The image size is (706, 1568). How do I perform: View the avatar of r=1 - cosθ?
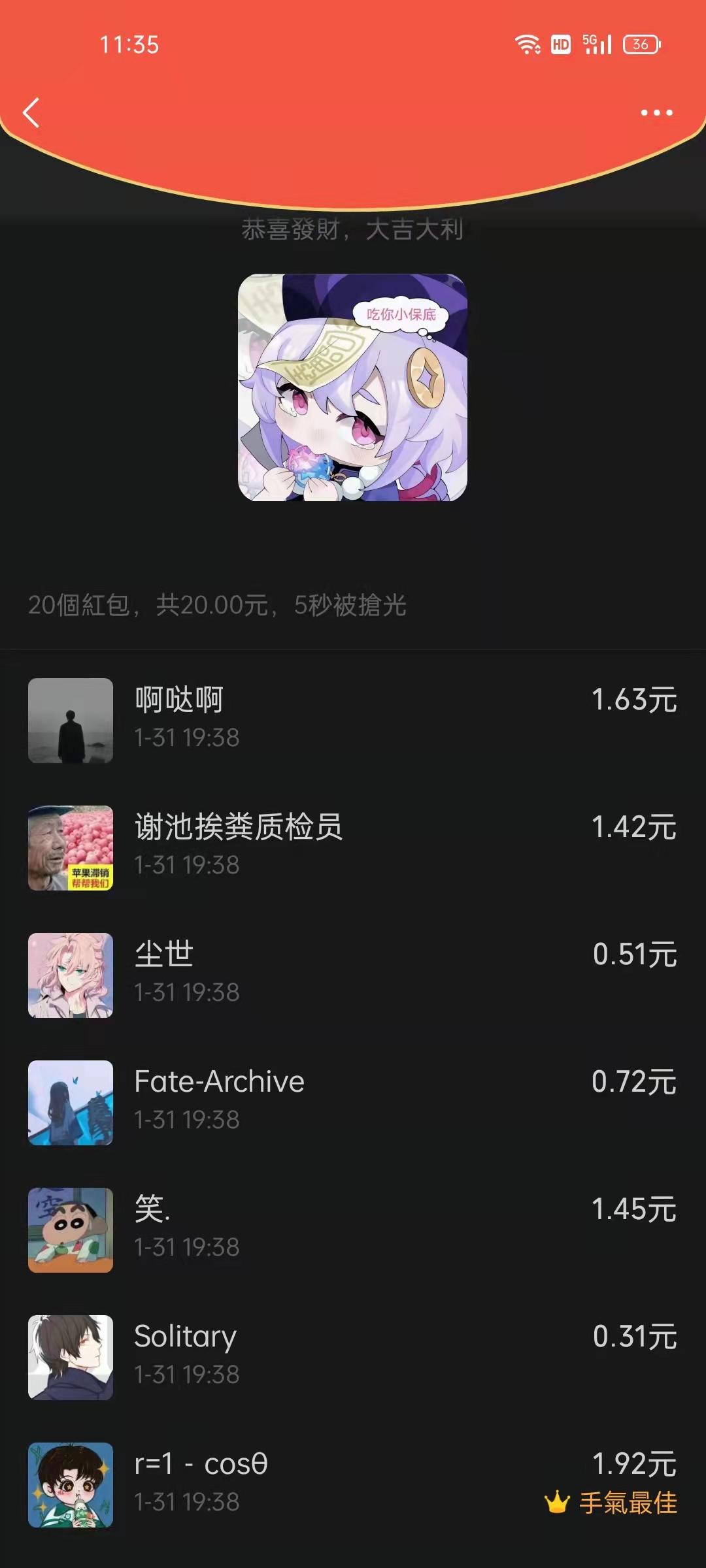tap(71, 1485)
